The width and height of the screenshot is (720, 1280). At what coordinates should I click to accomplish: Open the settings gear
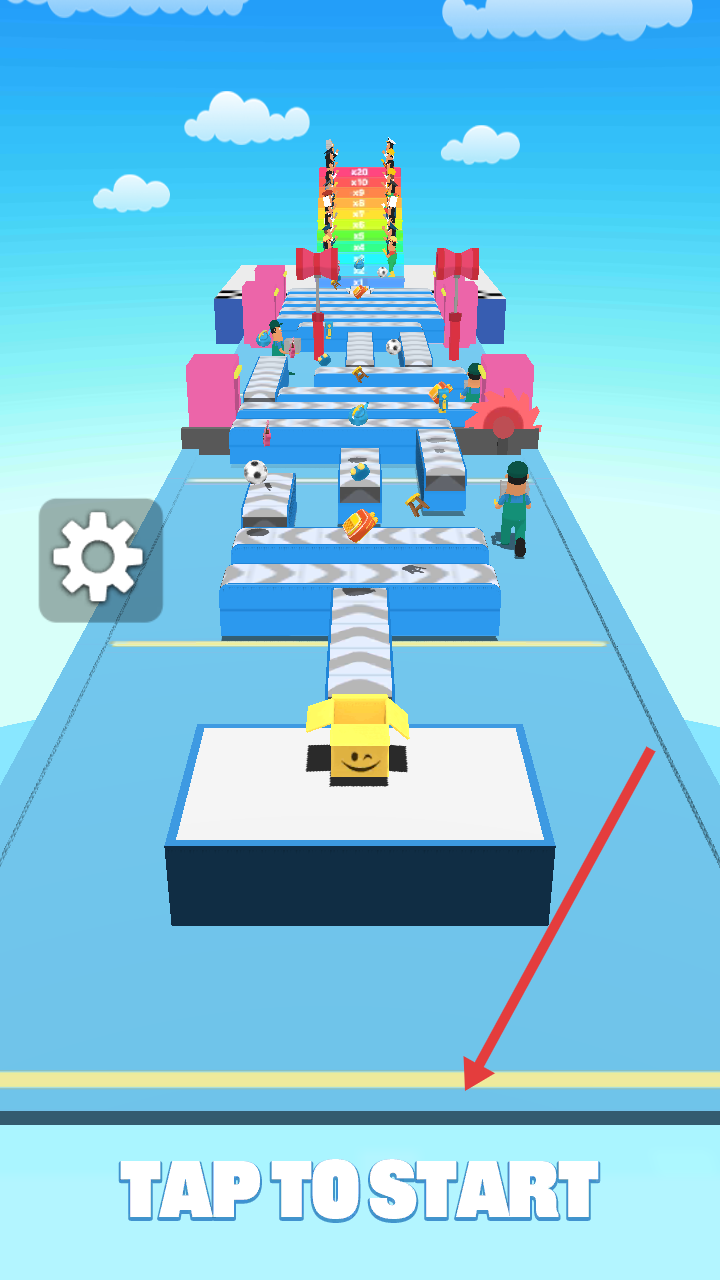100,560
